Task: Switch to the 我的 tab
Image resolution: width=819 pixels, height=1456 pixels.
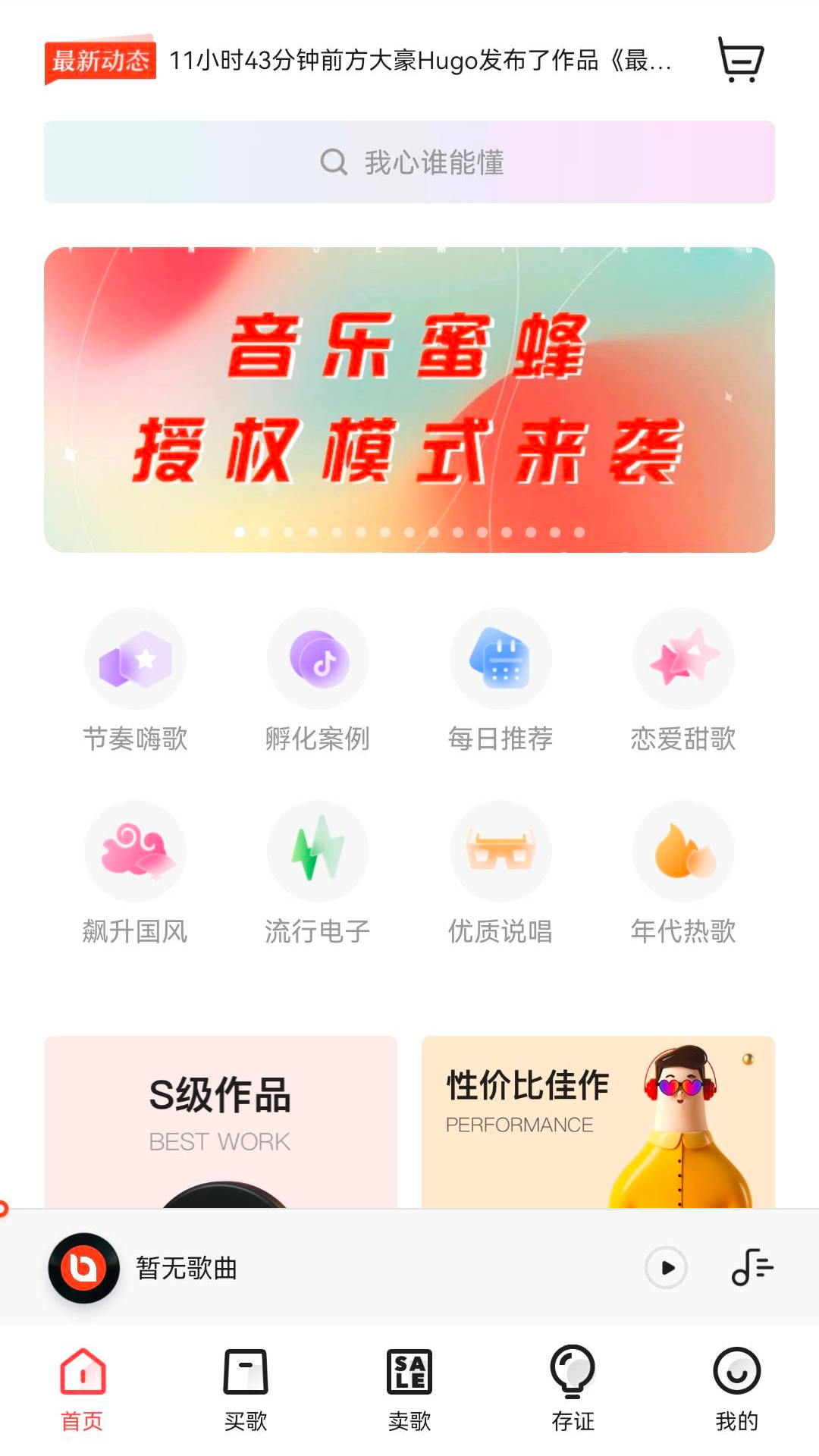Action: (x=736, y=1389)
